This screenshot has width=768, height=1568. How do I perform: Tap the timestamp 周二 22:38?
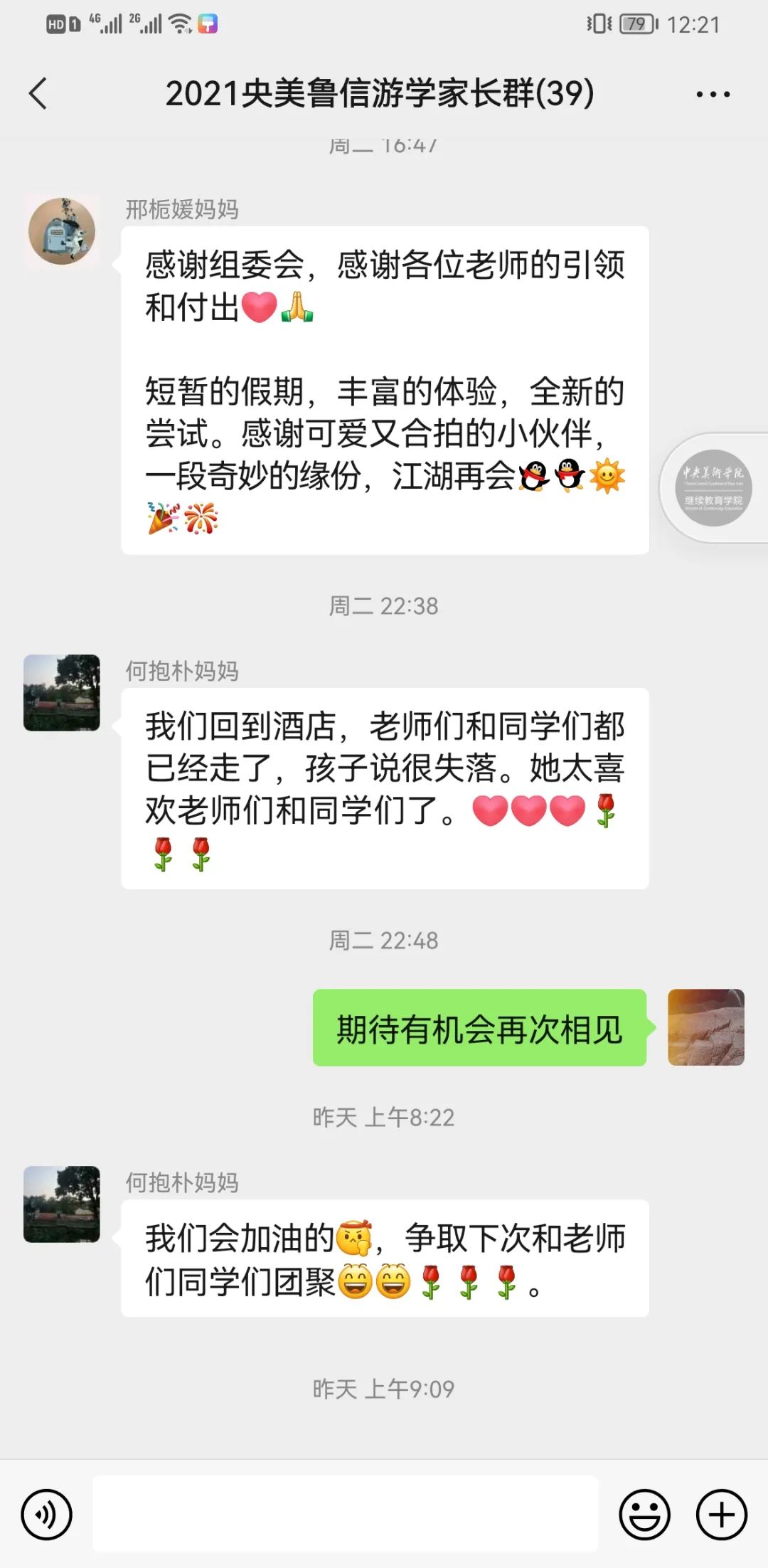(384, 607)
